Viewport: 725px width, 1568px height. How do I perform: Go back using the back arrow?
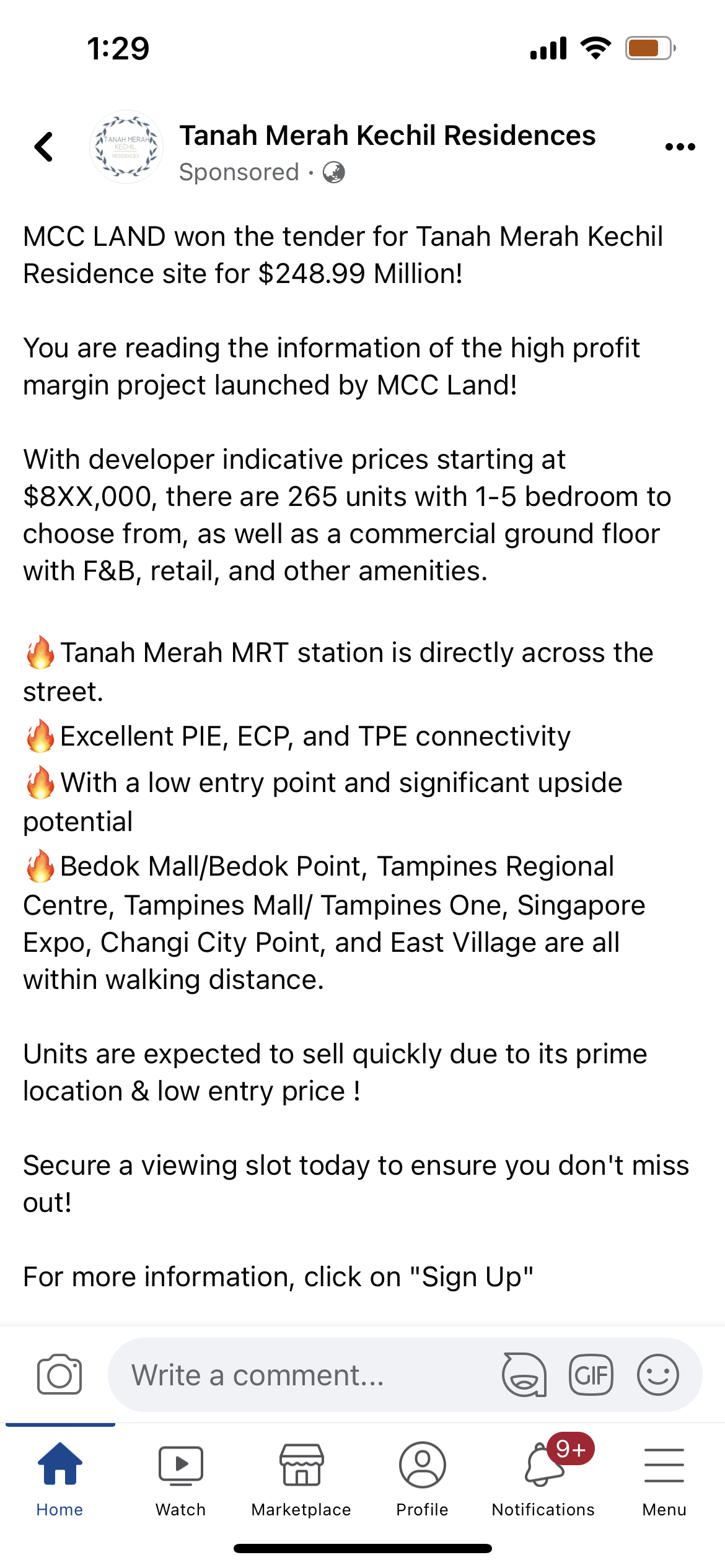(x=43, y=147)
